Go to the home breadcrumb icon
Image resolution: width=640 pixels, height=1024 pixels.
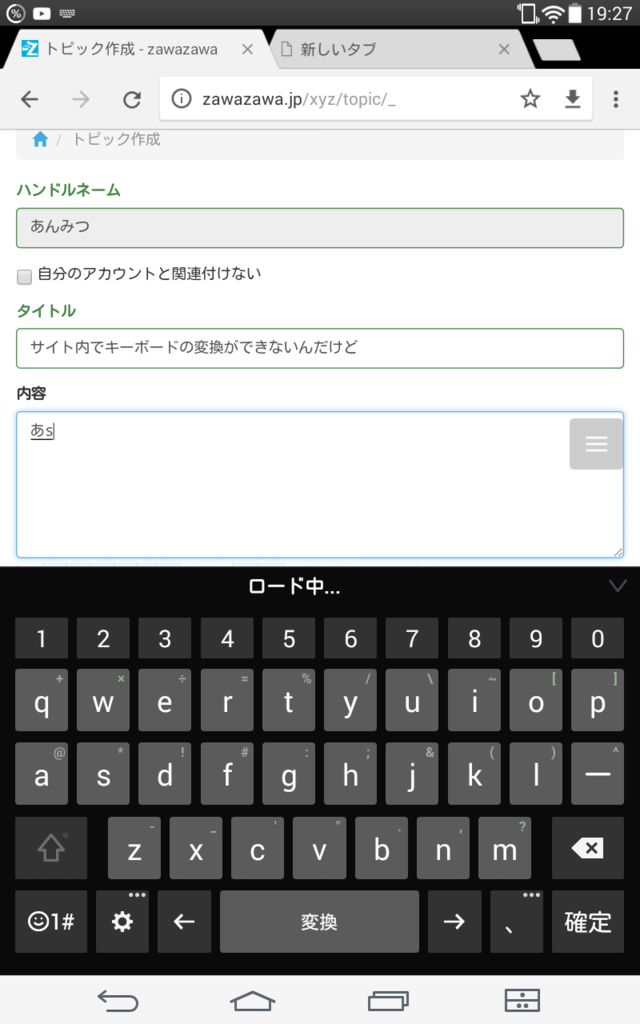tap(40, 139)
